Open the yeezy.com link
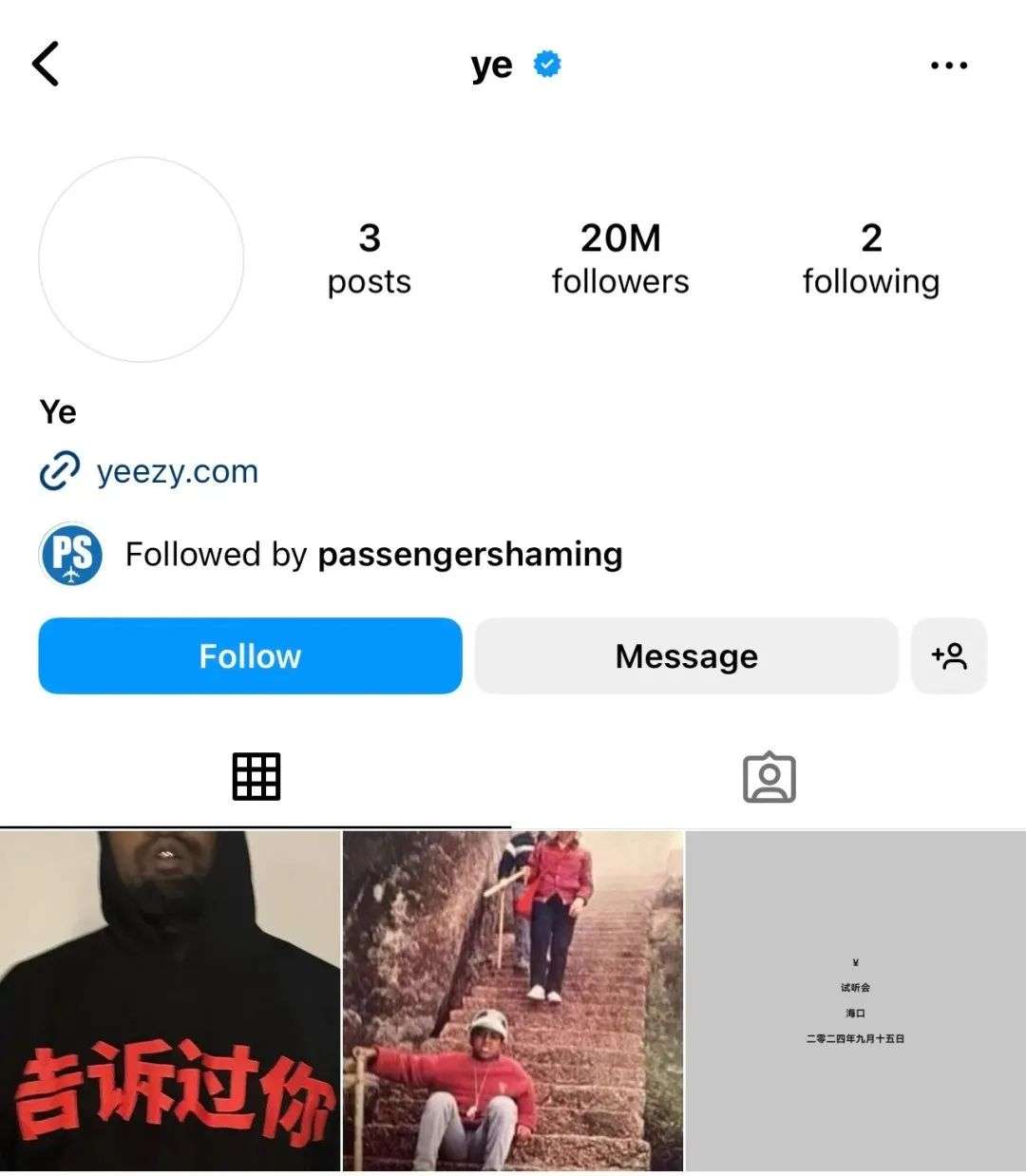Image resolution: width=1026 pixels, height=1176 pixels. [177, 471]
